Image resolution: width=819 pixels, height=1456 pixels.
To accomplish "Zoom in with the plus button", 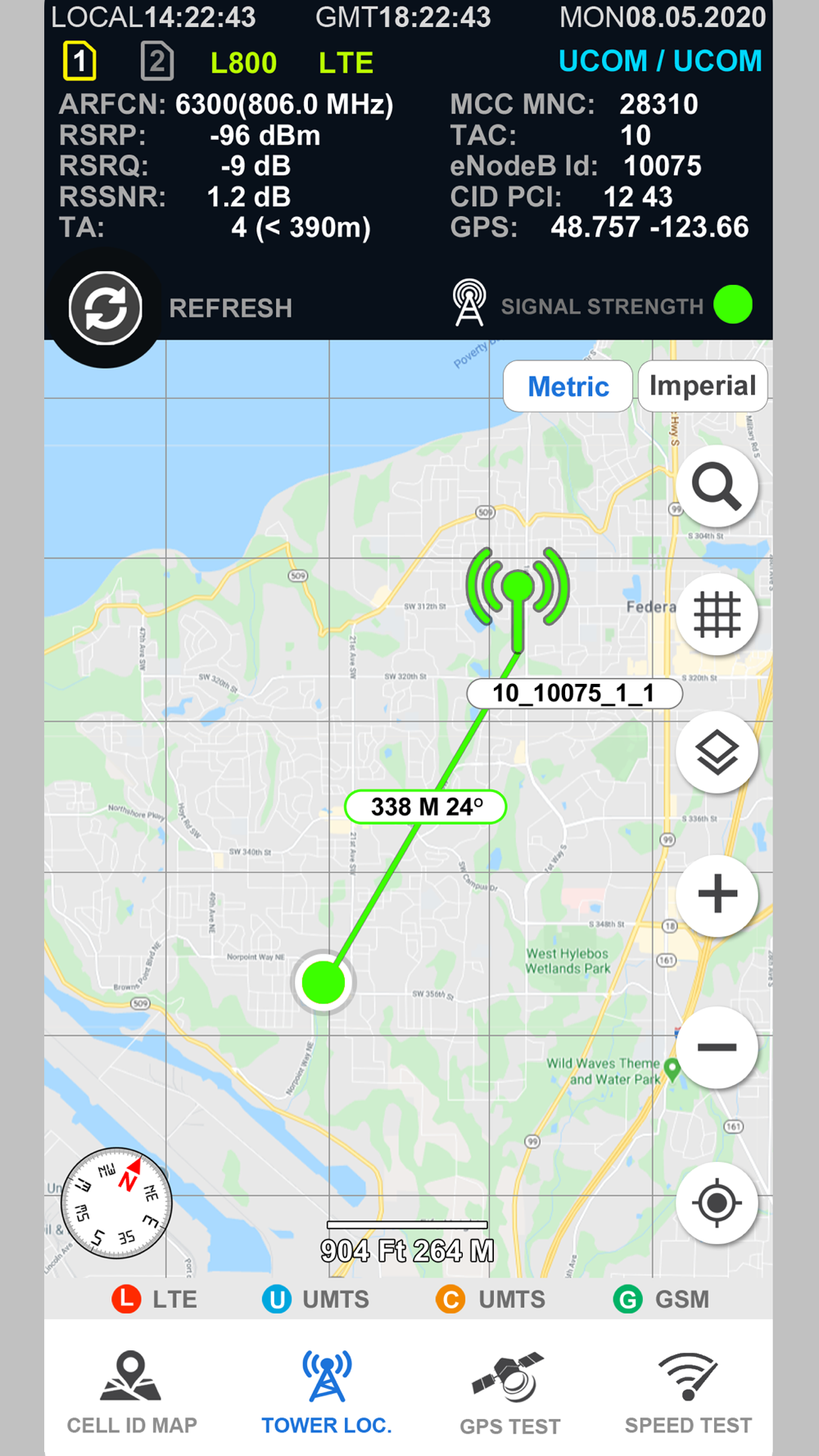I will [717, 895].
